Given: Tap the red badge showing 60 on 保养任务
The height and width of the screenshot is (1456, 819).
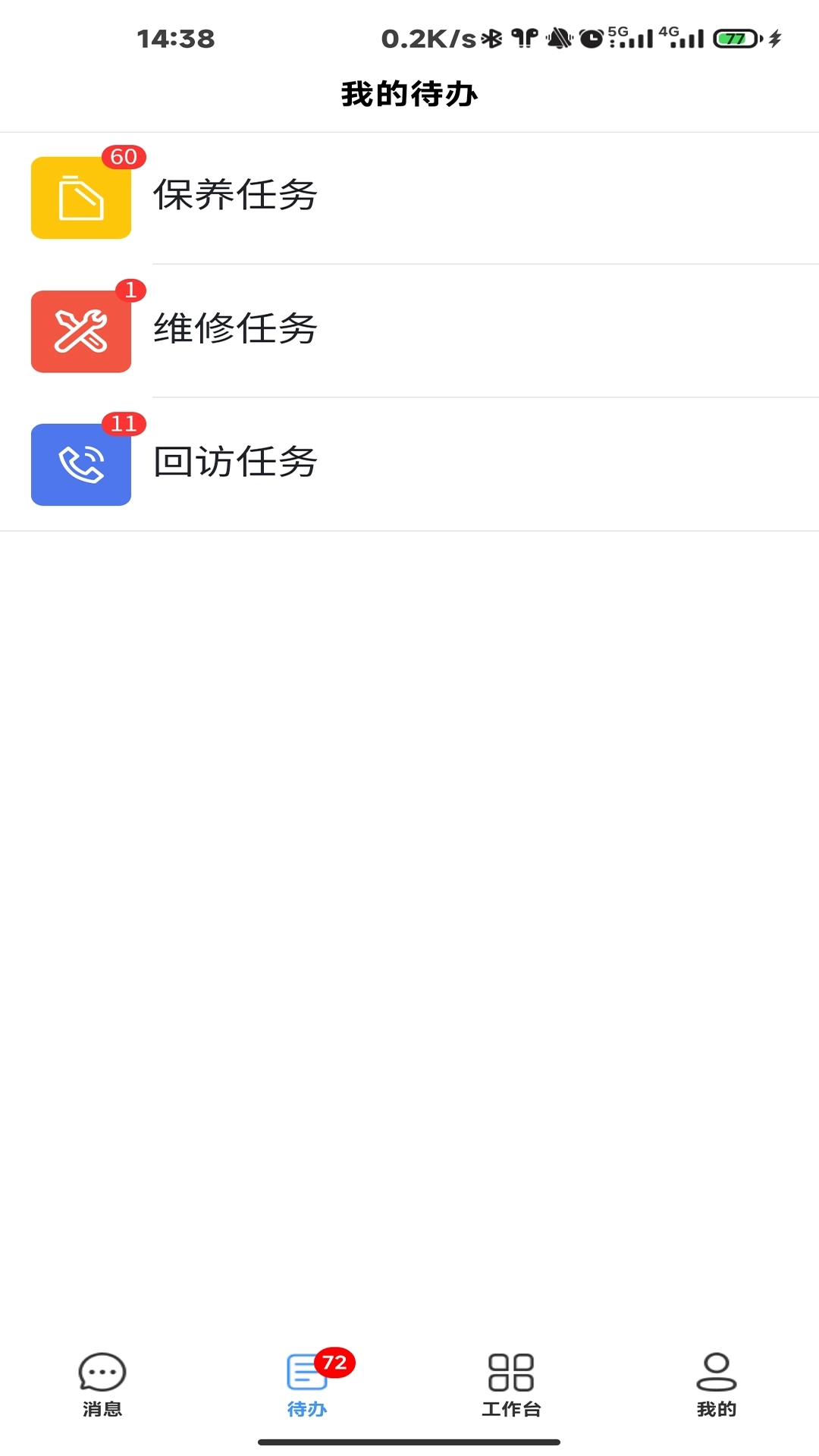Looking at the screenshot, I should point(124,158).
